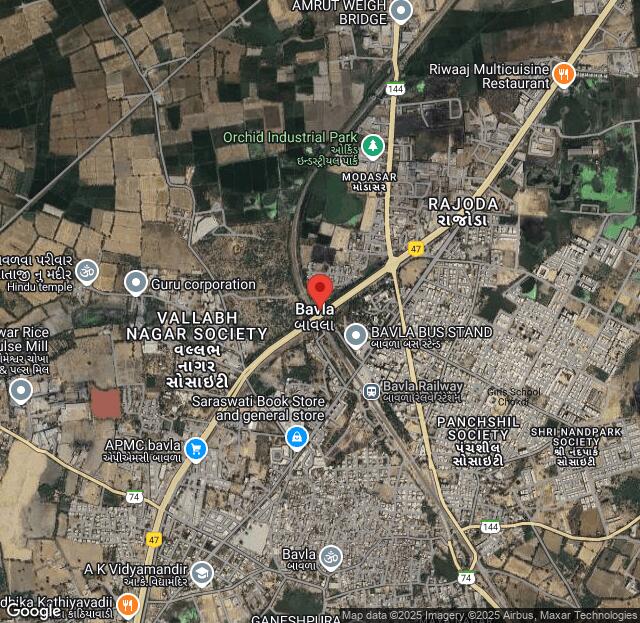Tap the Bavla Railway station icon

coord(371,392)
